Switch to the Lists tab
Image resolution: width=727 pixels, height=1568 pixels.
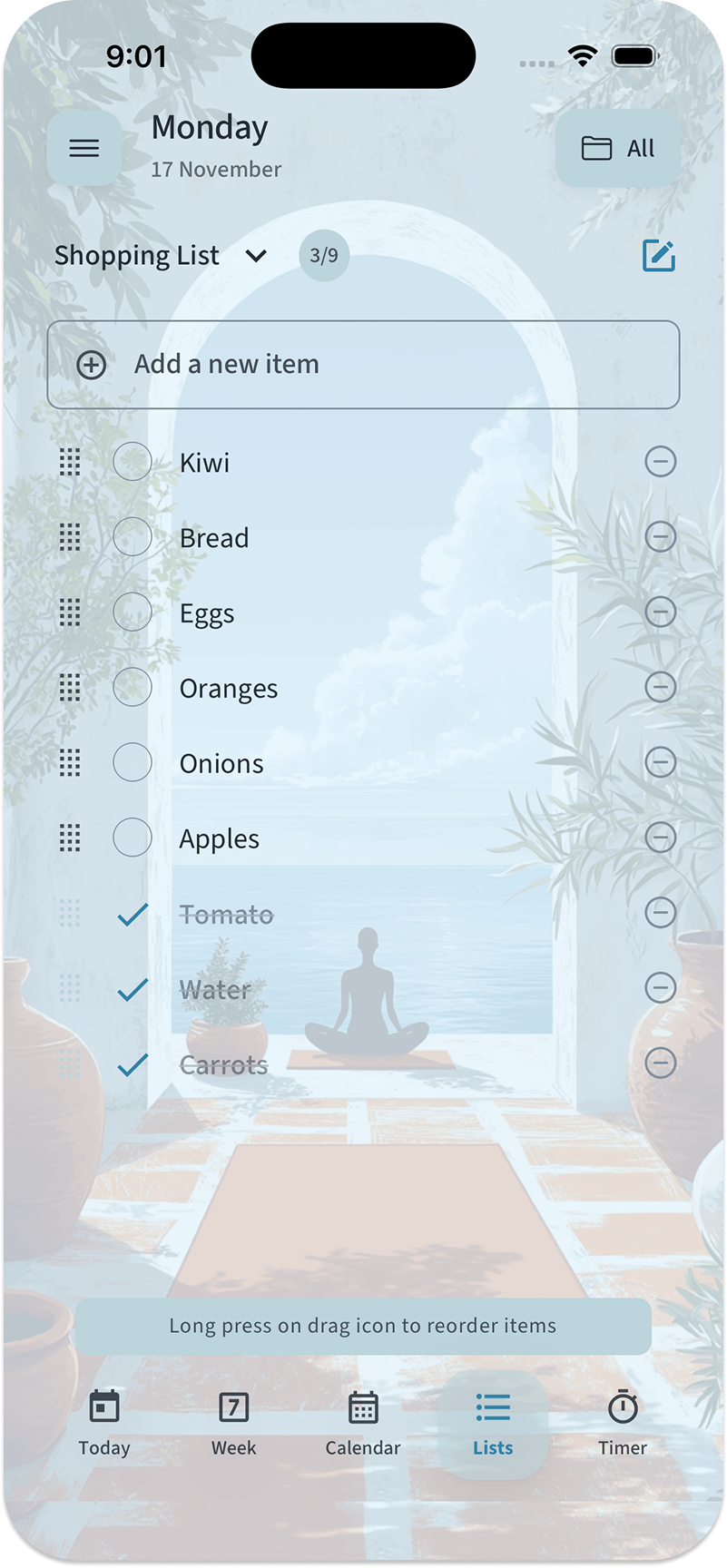tap(492, 1406)
